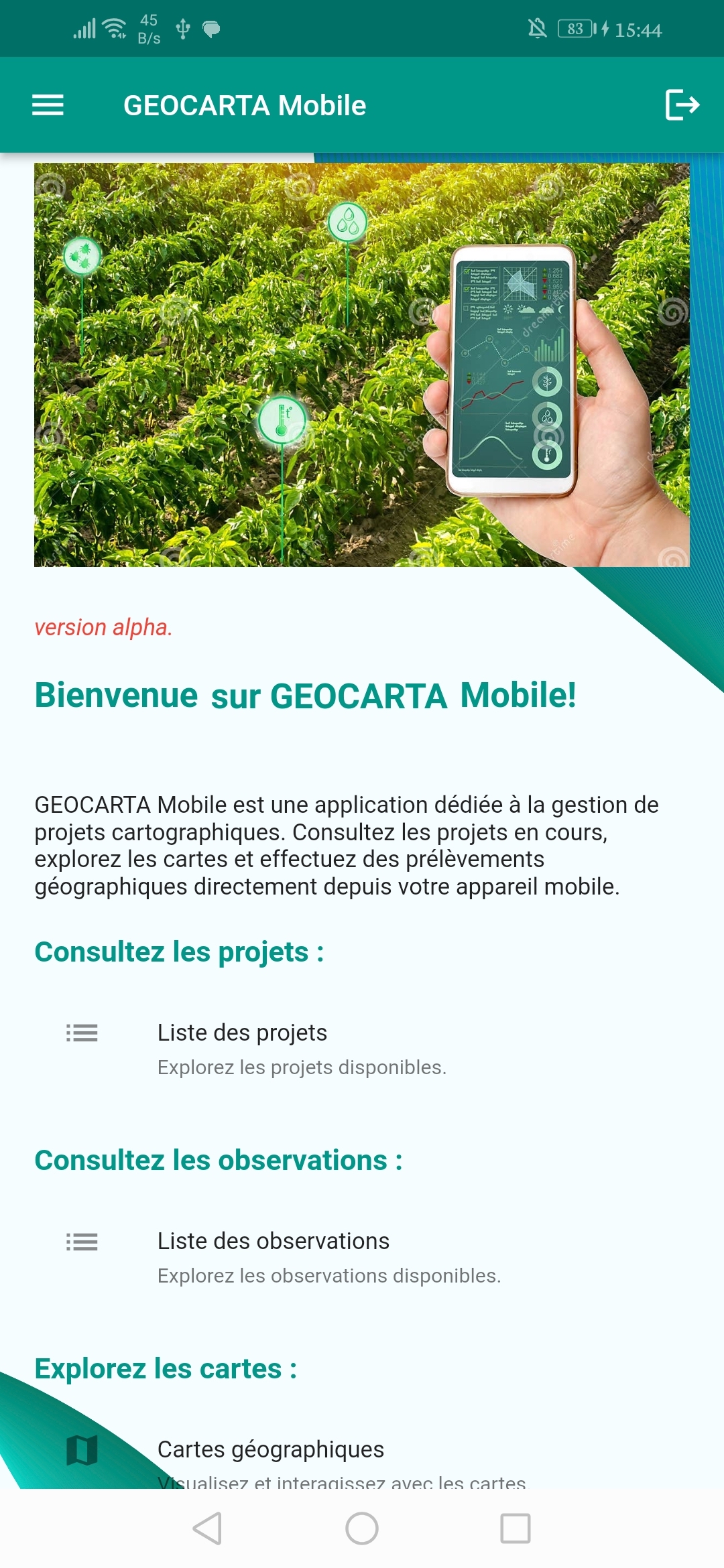The width and height of the screenshot is (724, 1568).
Task: Open Cartes géographiques
Action: pos(362,1459)
